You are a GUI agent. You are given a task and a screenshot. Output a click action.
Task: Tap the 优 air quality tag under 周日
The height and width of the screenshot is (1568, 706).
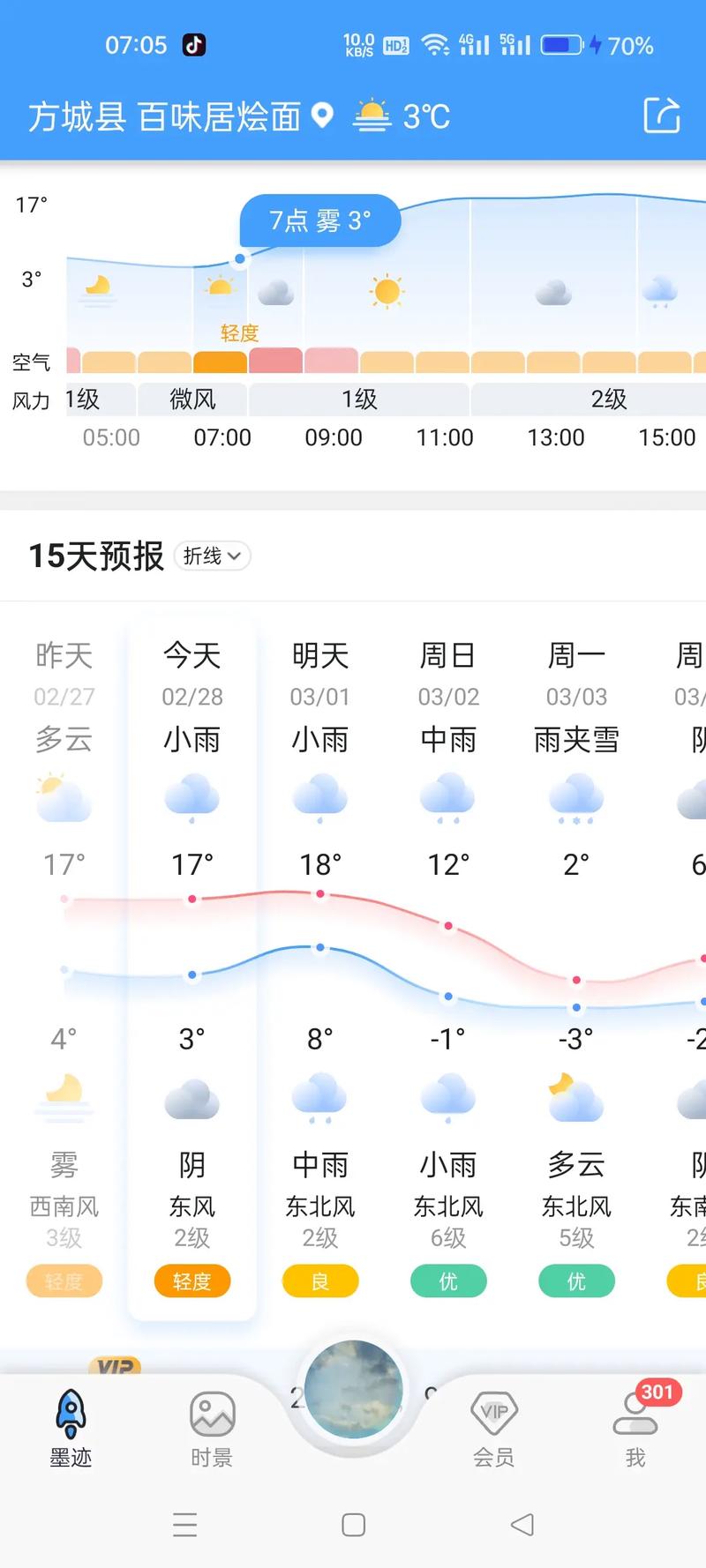(x=447, y=1281)
